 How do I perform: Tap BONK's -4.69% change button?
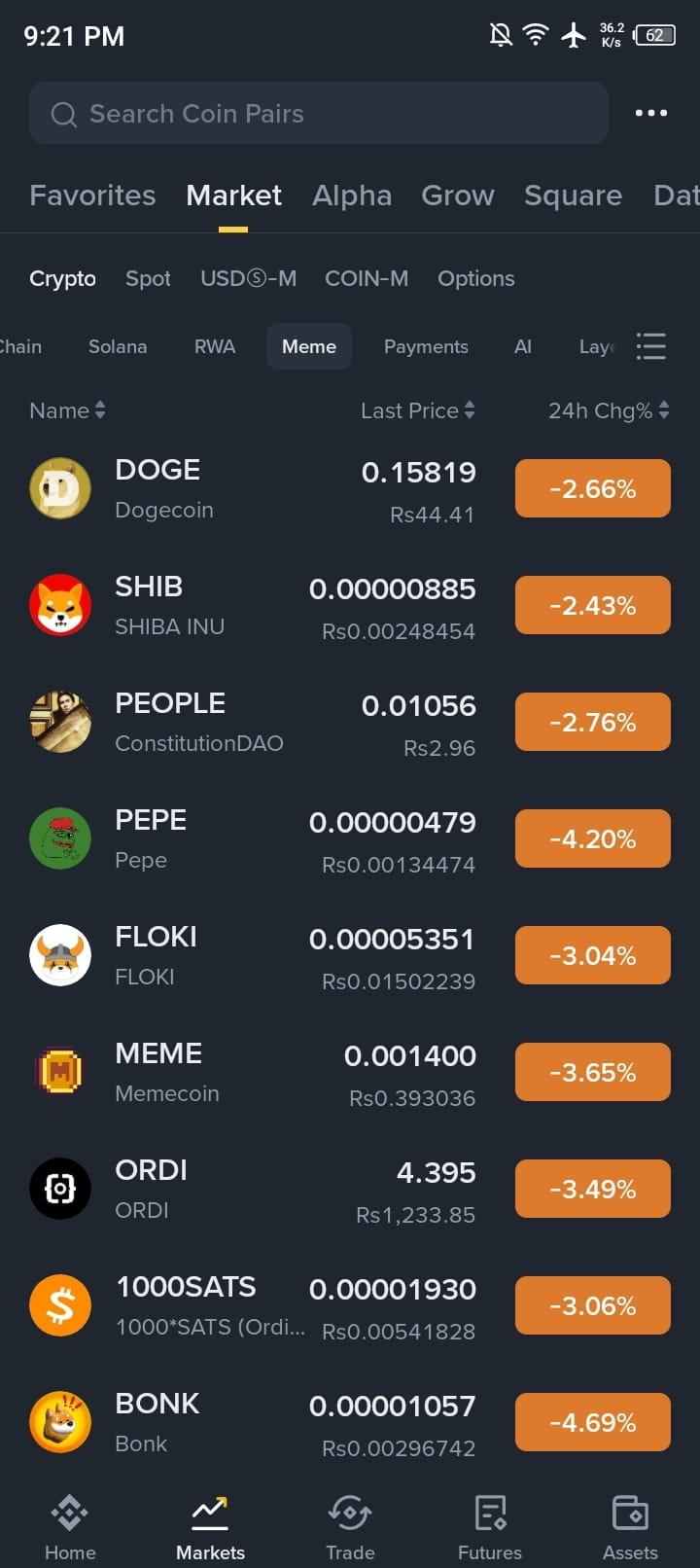click(x=592, y=1422)
